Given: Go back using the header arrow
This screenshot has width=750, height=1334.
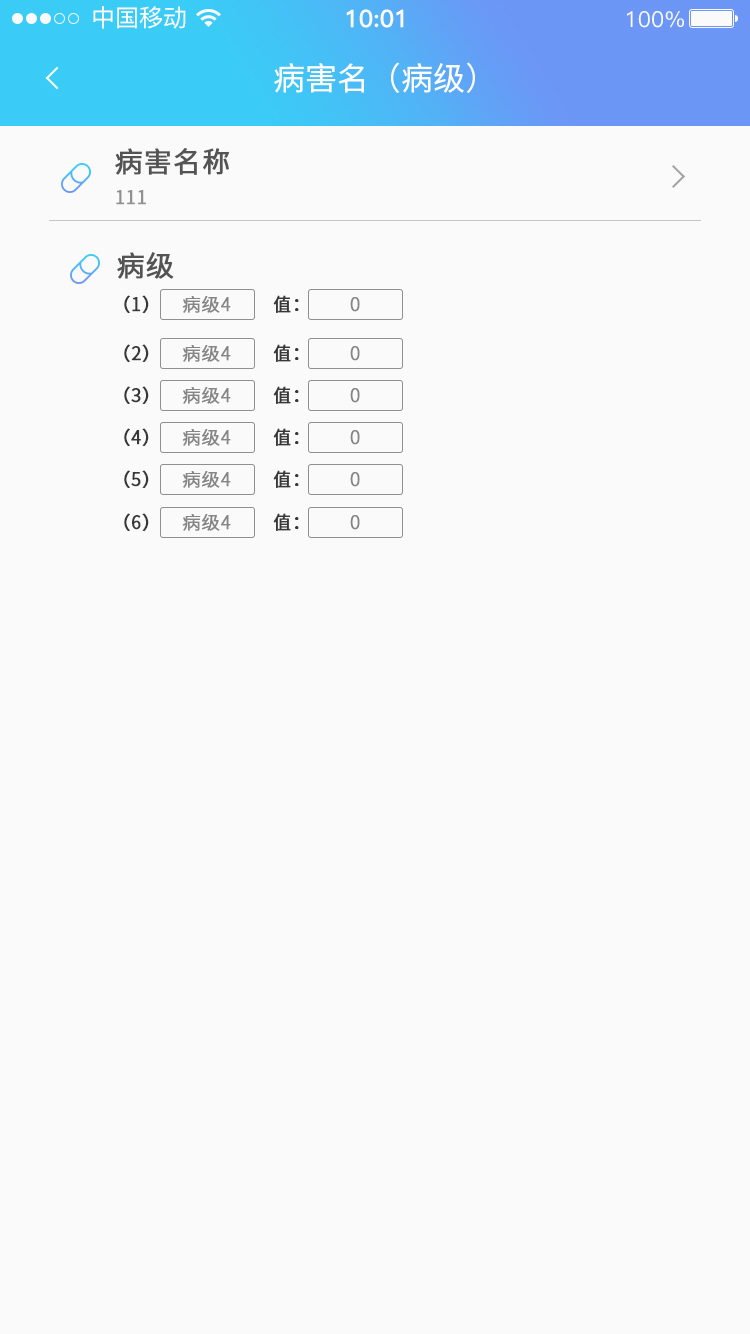Looking at the screenshot, I should 52,78.
